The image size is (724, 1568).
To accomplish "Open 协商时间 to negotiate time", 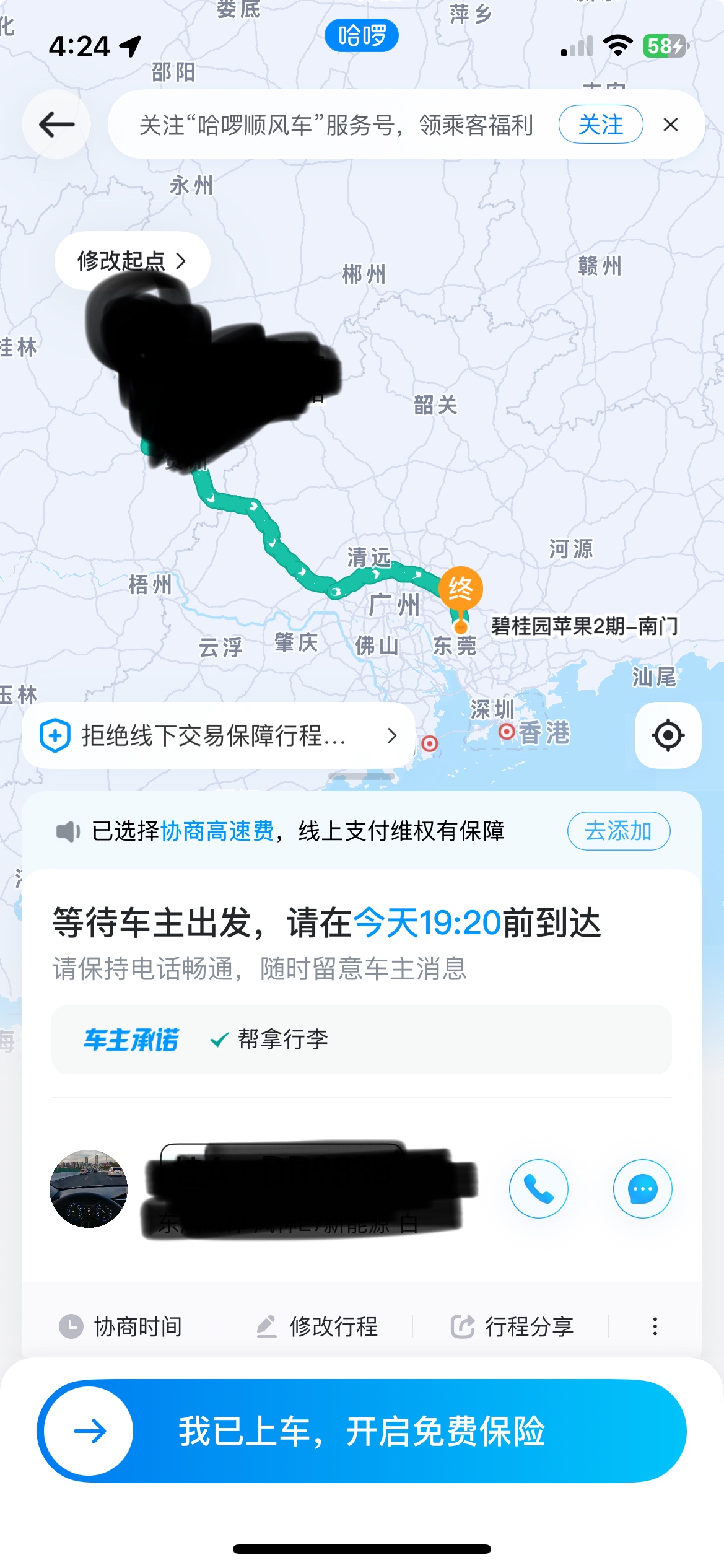I will point(121,1326).
